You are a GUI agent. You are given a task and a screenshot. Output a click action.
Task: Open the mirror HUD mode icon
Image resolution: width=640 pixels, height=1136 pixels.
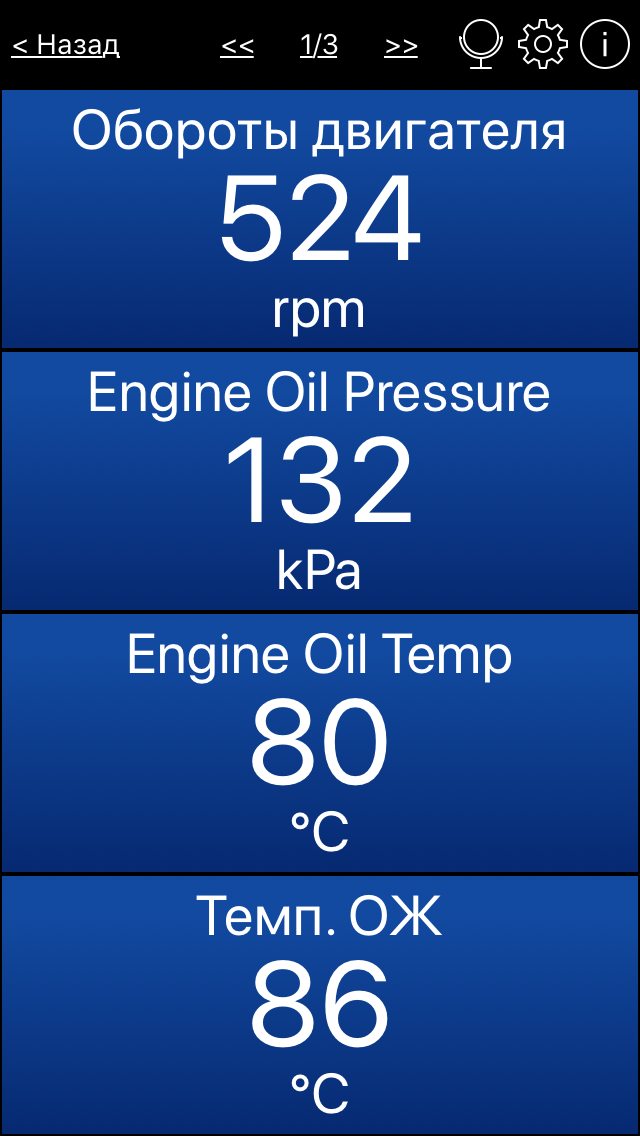pyautogui.click(x=481, y=44)
